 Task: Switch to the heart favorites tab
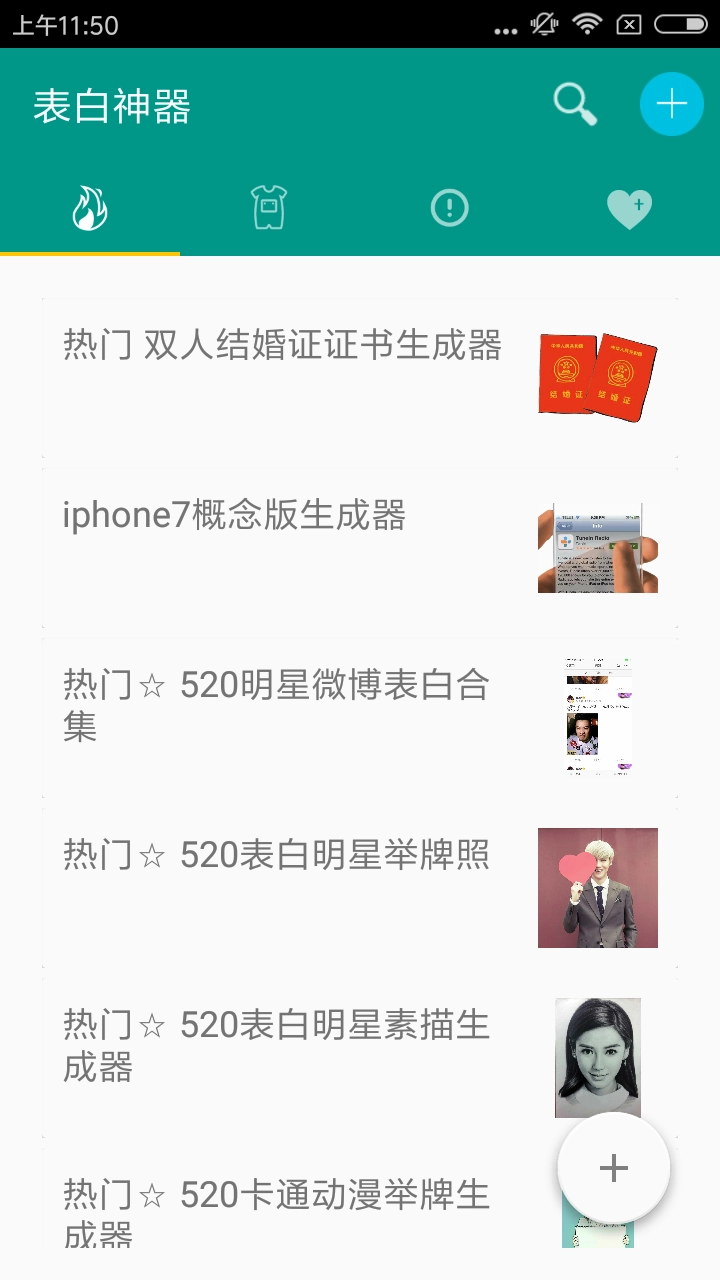(629, 208)
